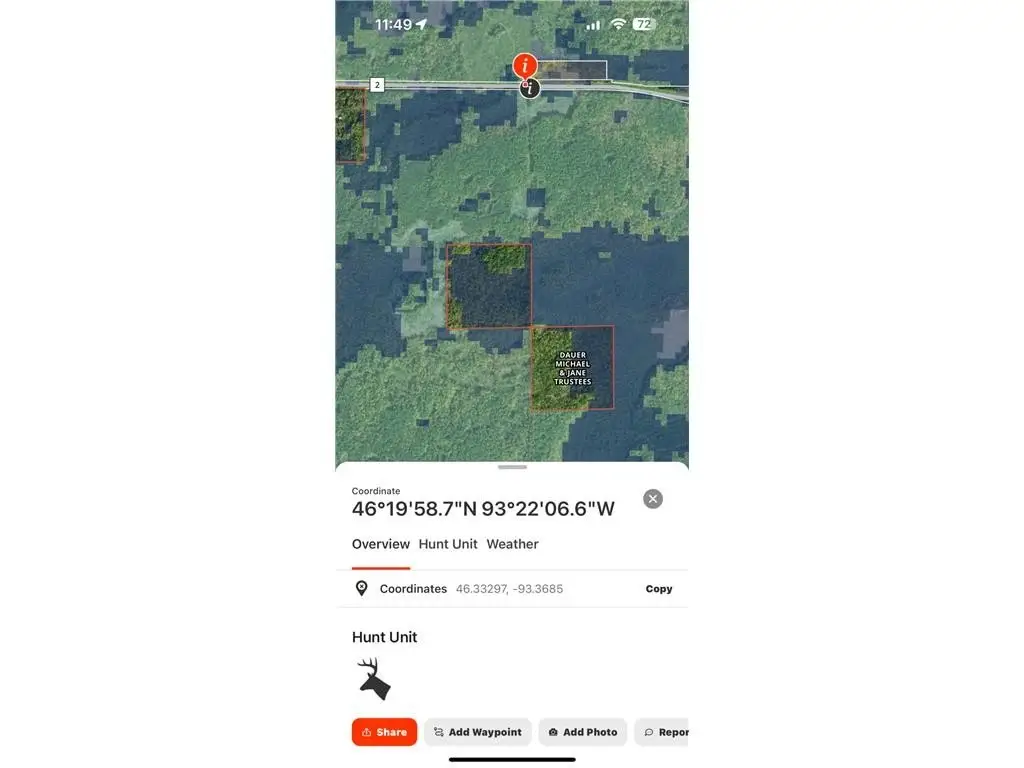
Task: Add a waypoint at this location
Action: (477, 732)
